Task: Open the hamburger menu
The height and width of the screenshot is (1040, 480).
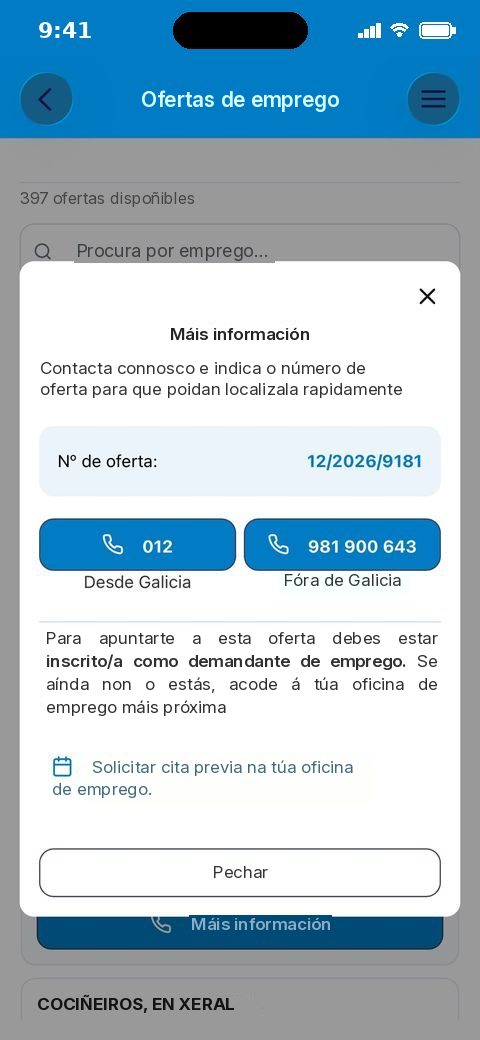Action: point(433,99)
